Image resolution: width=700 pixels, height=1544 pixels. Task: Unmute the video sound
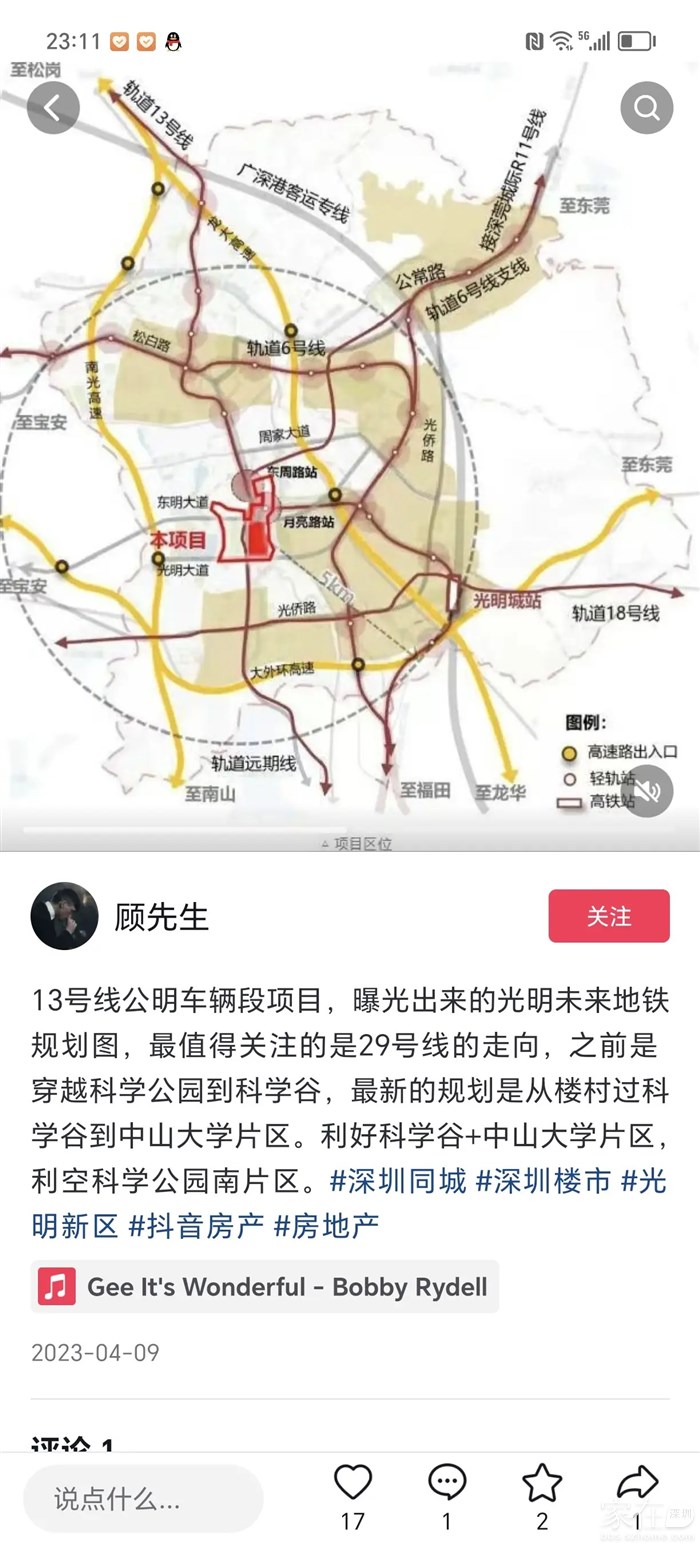(646, 791)
